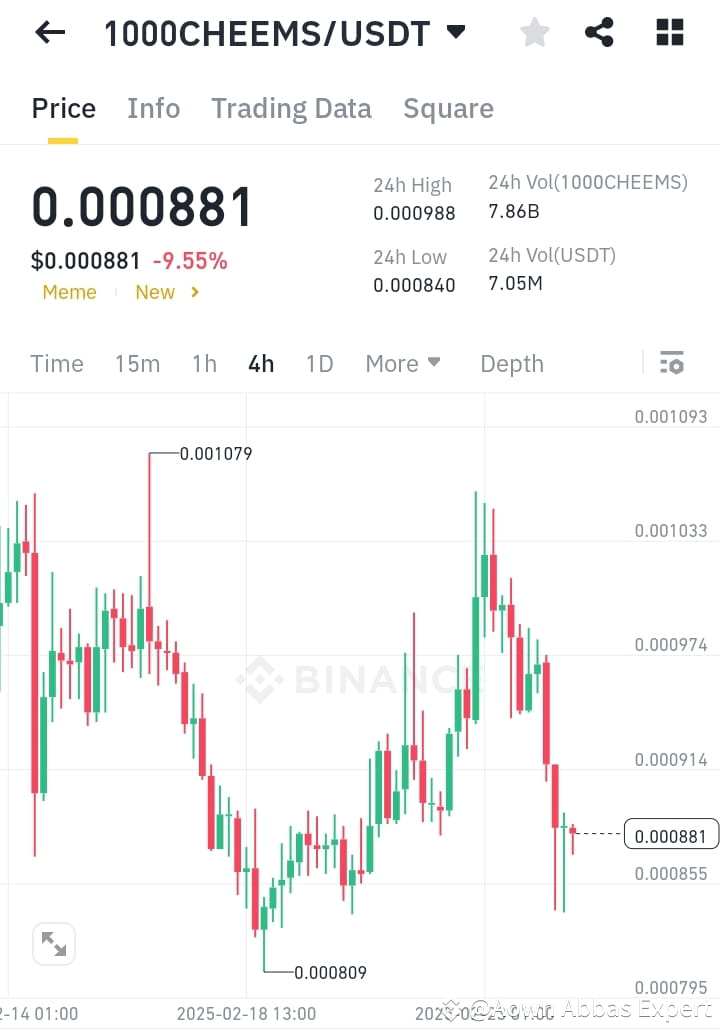Expand the 1000CHEEMS/USDT pair selector

455,32
